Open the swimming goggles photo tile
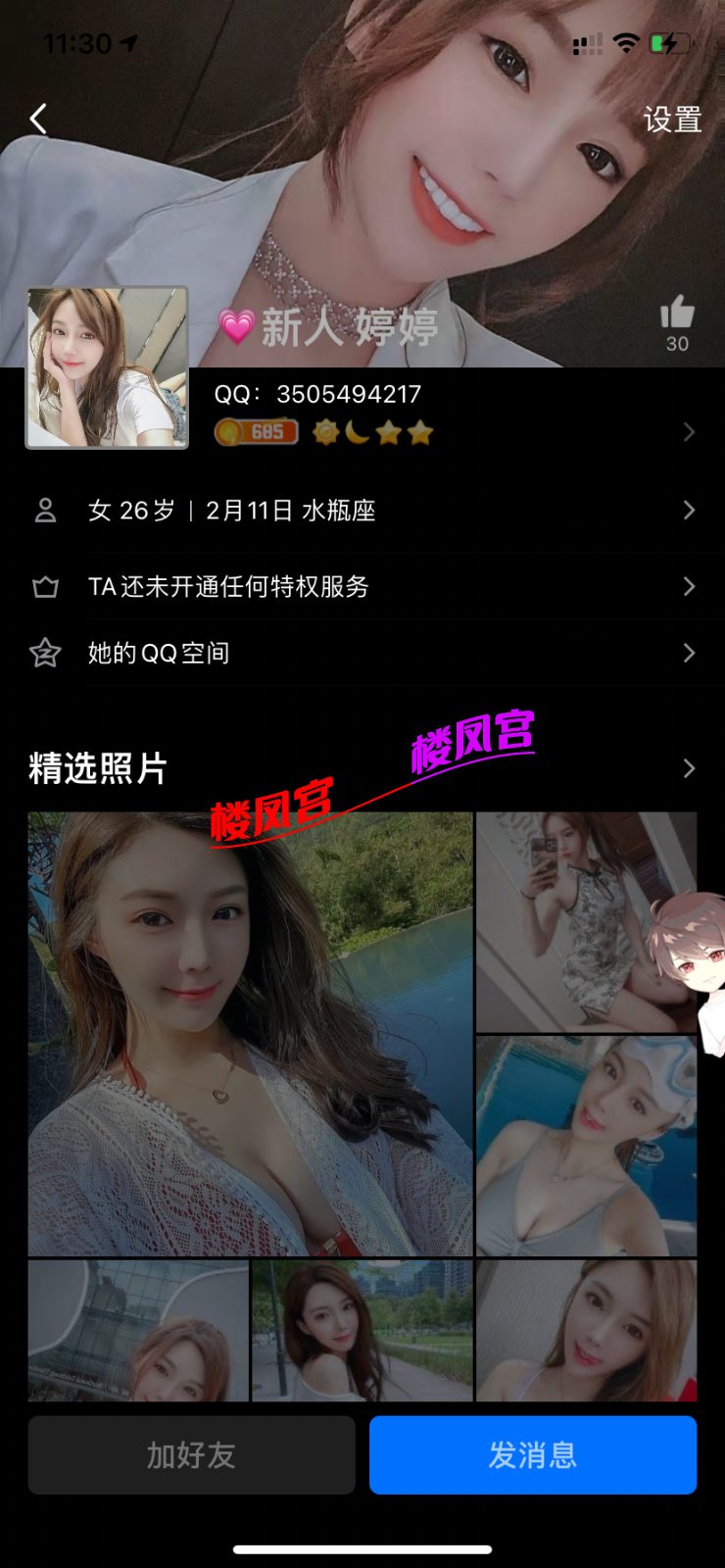 click(586, 1147)
